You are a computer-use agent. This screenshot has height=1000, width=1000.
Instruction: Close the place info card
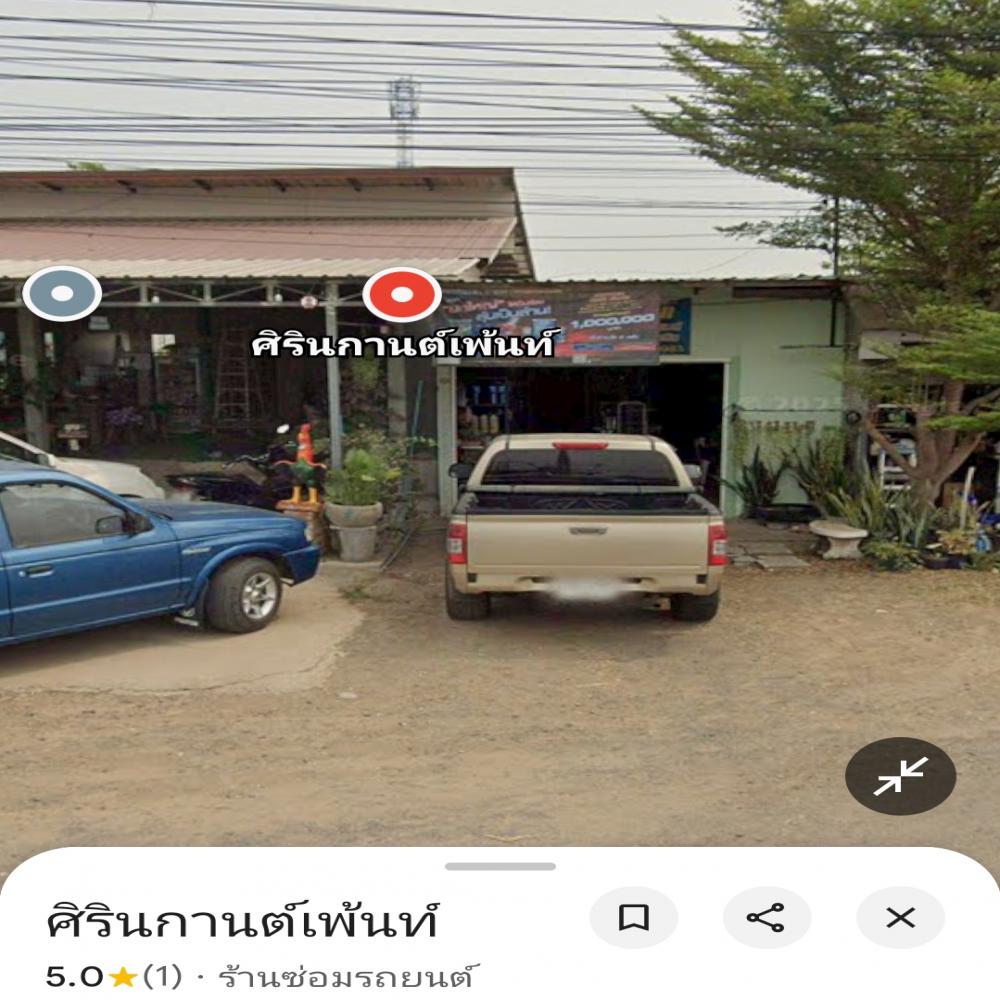point(900,917)
